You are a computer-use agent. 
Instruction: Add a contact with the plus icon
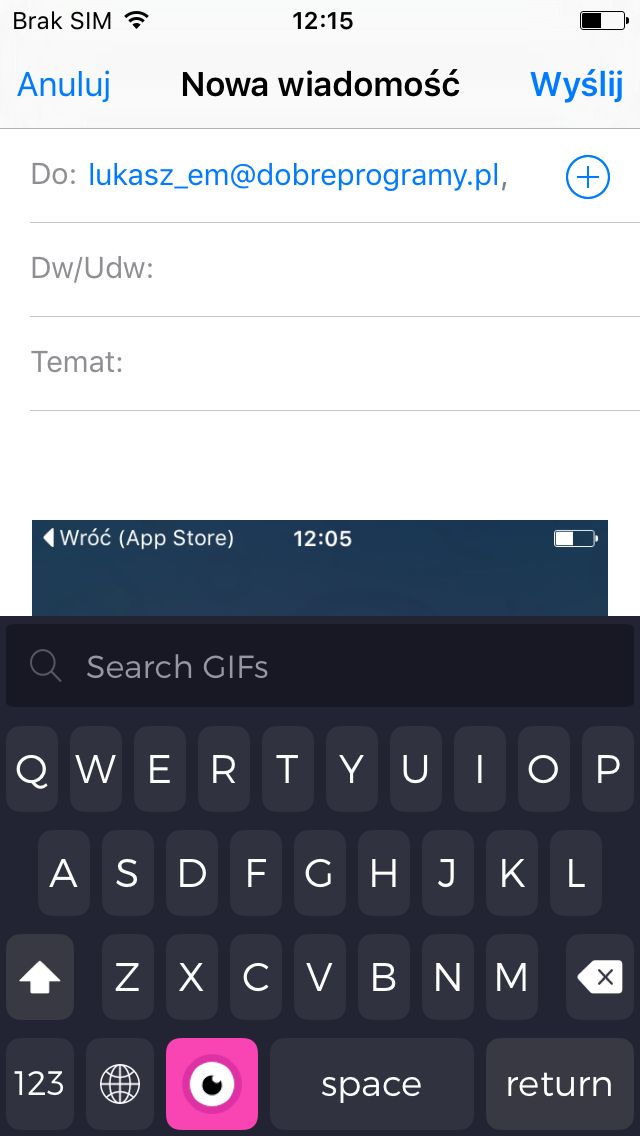coord(588,176)
